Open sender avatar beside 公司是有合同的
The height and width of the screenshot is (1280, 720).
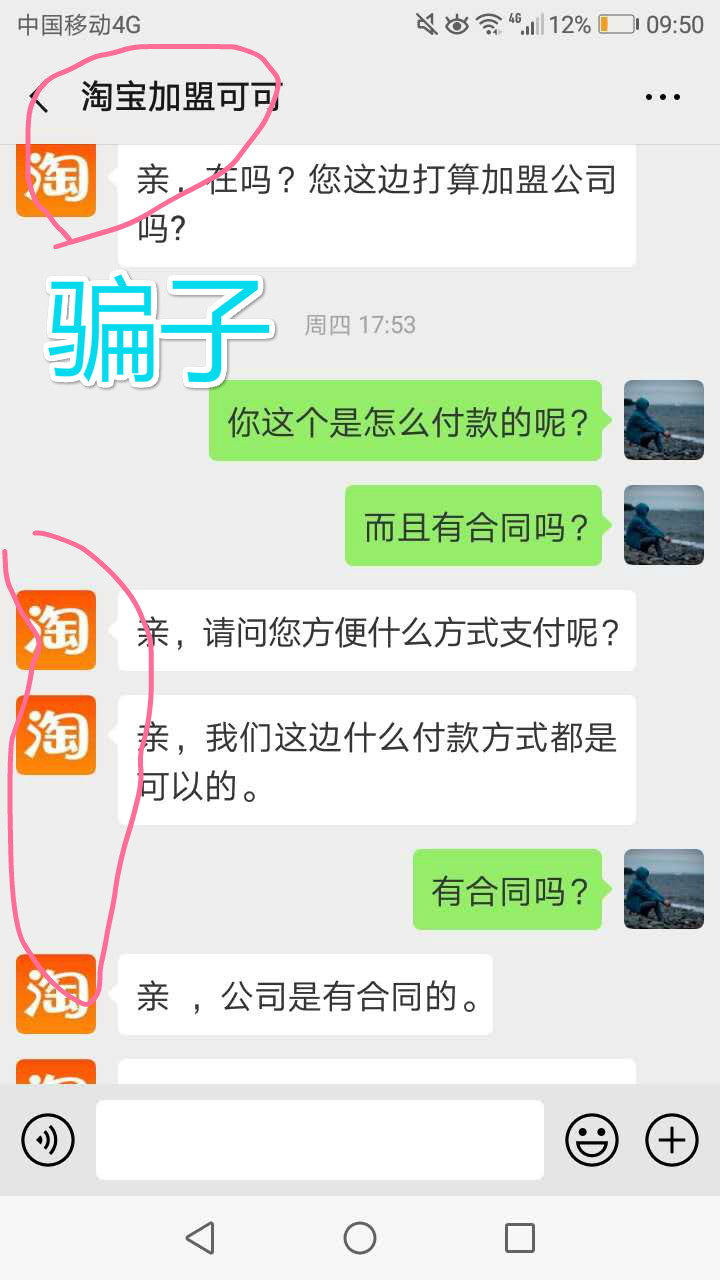pyautogui.click(x=56, y=994)
